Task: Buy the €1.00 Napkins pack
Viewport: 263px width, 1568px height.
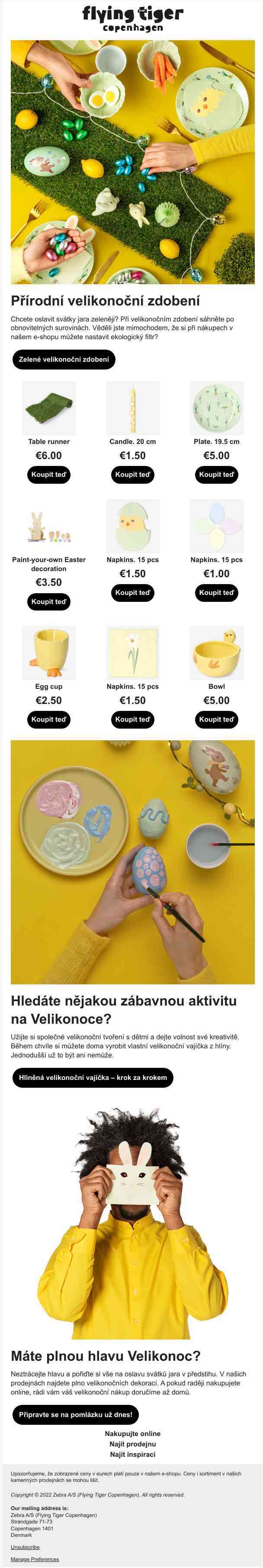Action: pyautogui.click(x=217, y=592)
